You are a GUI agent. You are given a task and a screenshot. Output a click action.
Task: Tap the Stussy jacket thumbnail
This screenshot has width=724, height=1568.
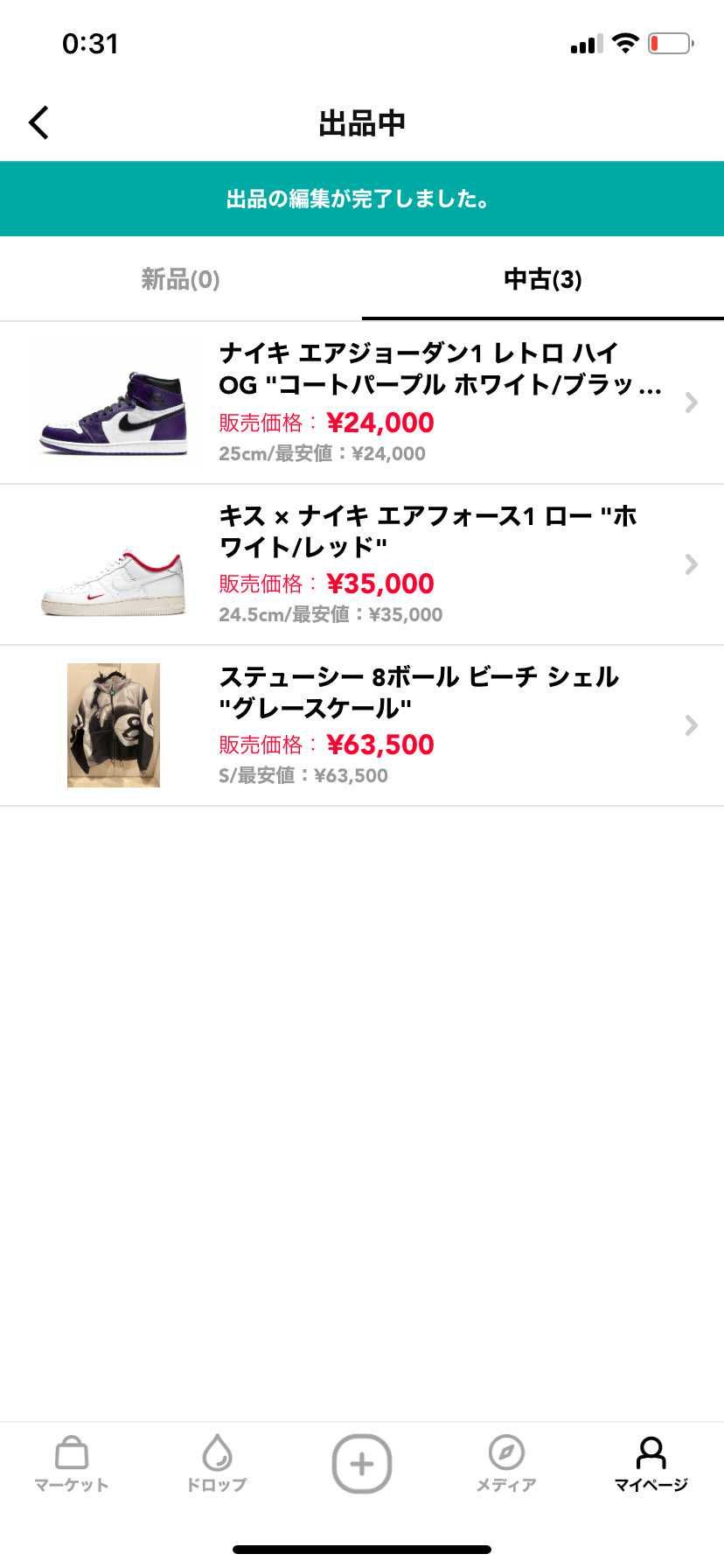(x=113, y=724)
